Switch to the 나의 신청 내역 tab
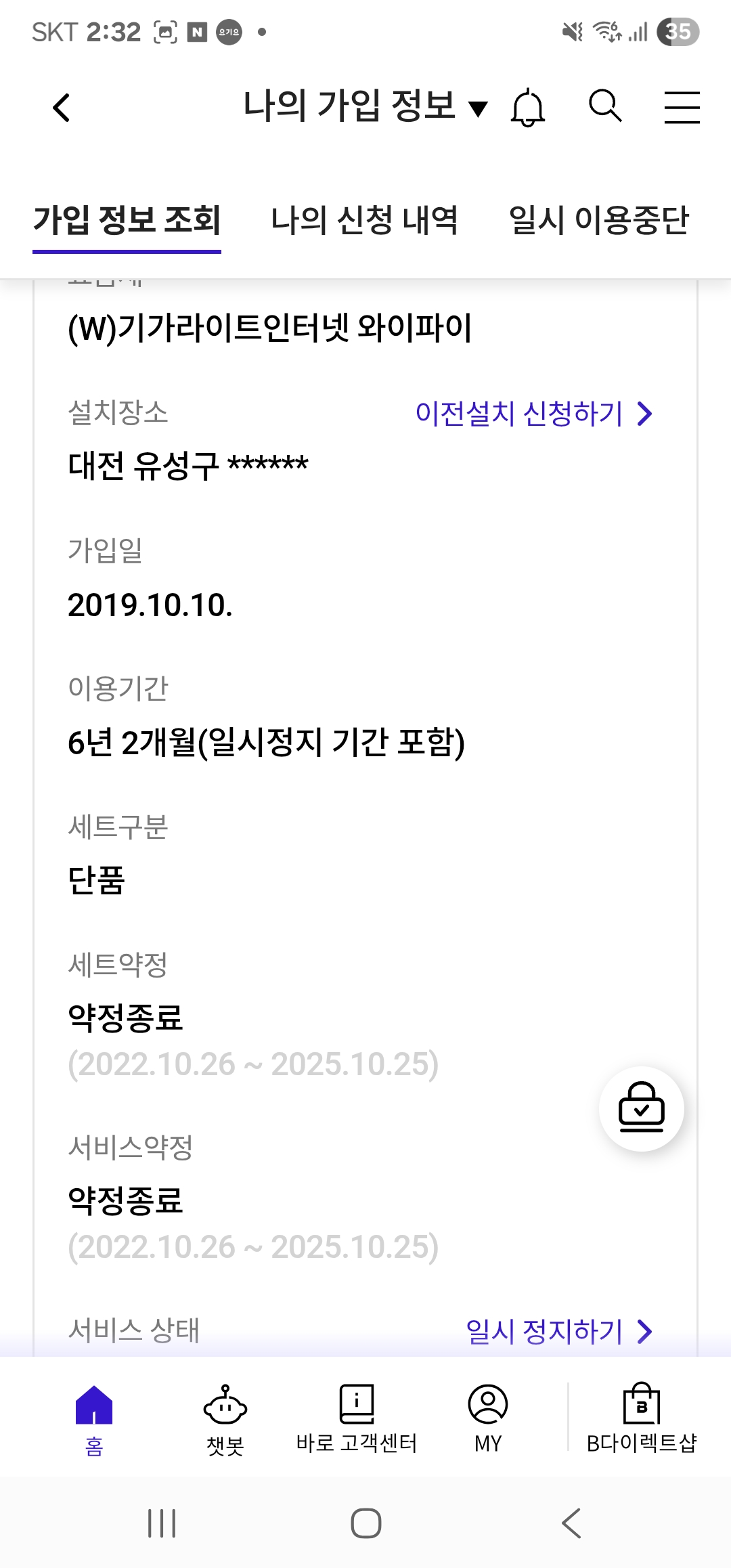 [364, 220]
